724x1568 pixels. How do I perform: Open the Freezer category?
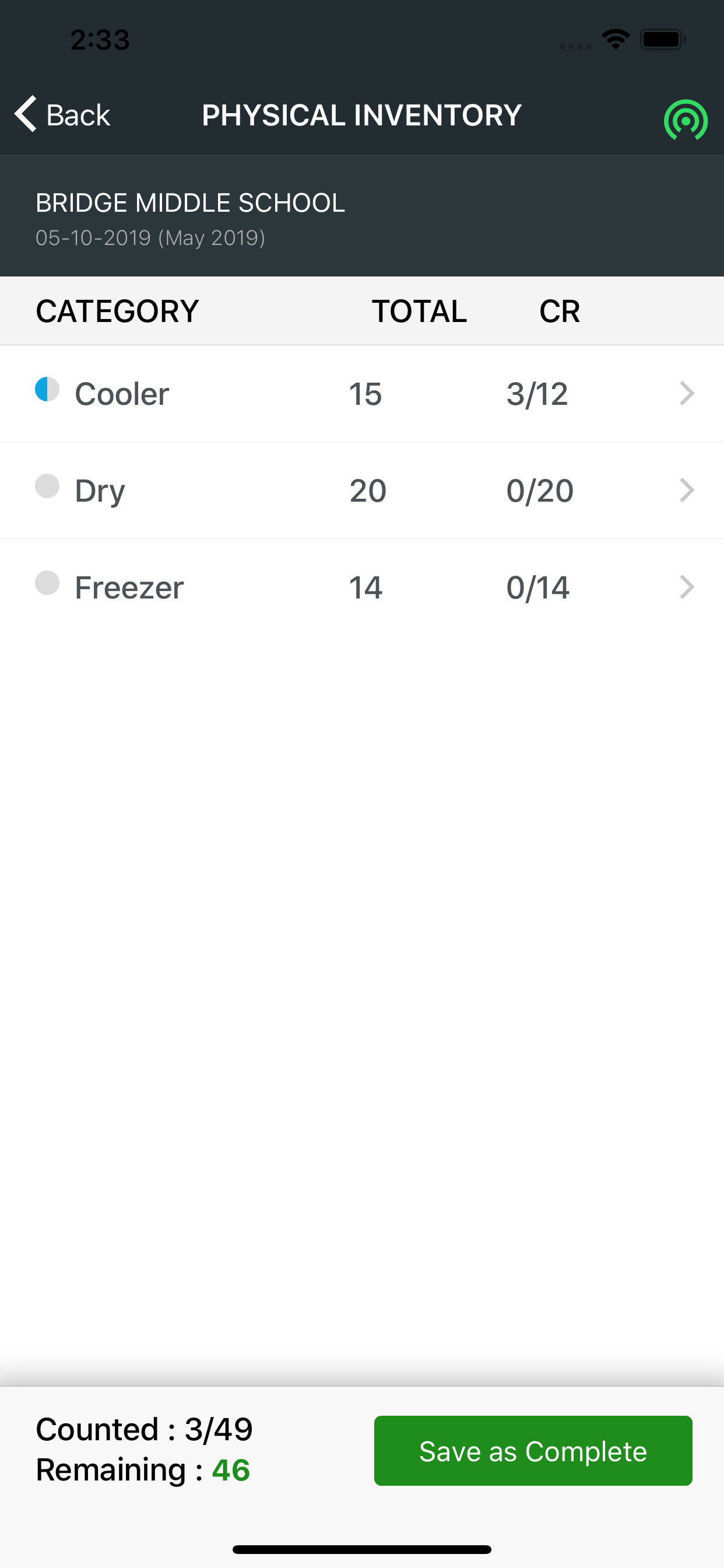coord(362,587)
